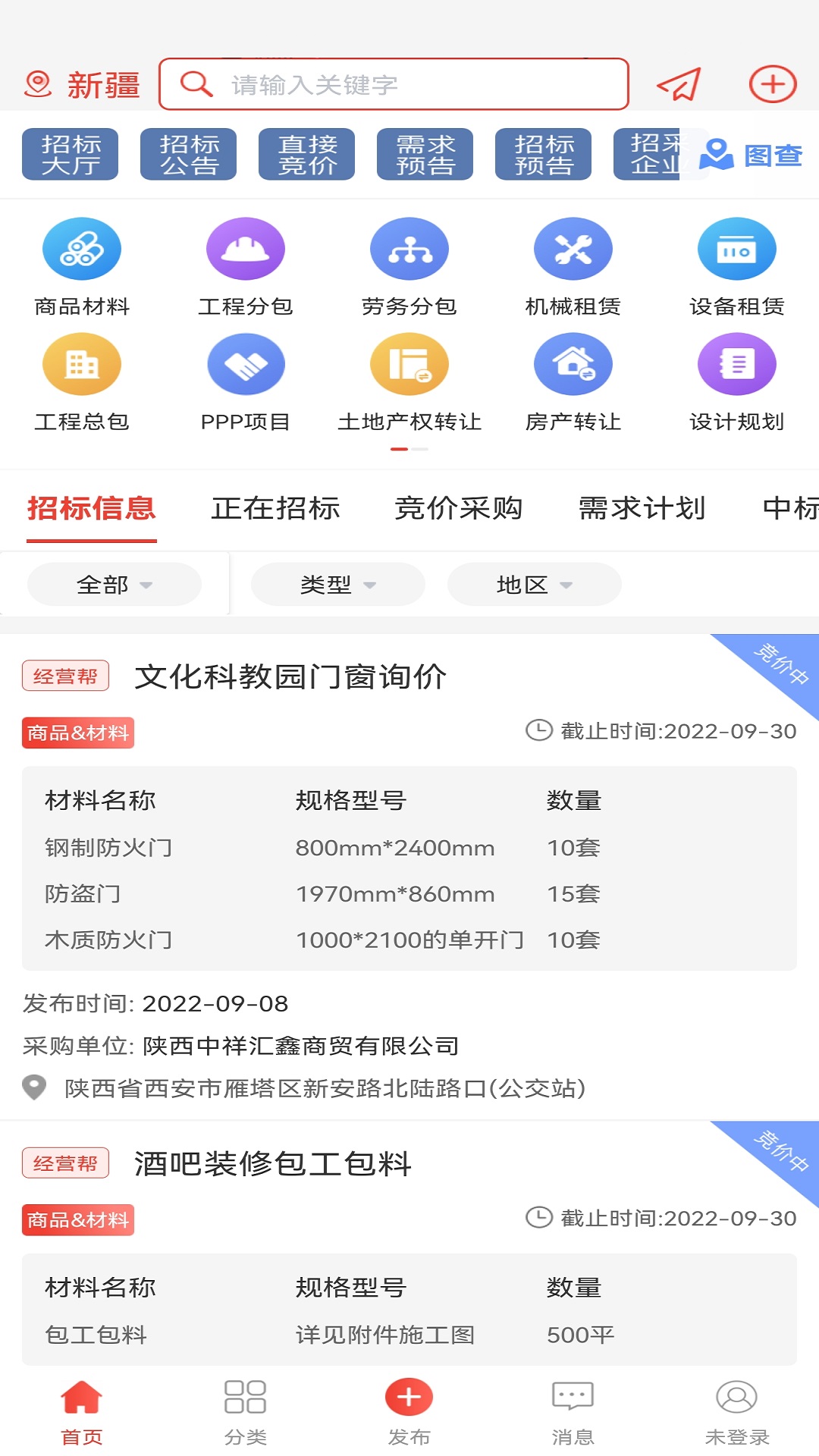819x1456 pixels.
Task: Open 图查 map search
Action: click(751, 155)
